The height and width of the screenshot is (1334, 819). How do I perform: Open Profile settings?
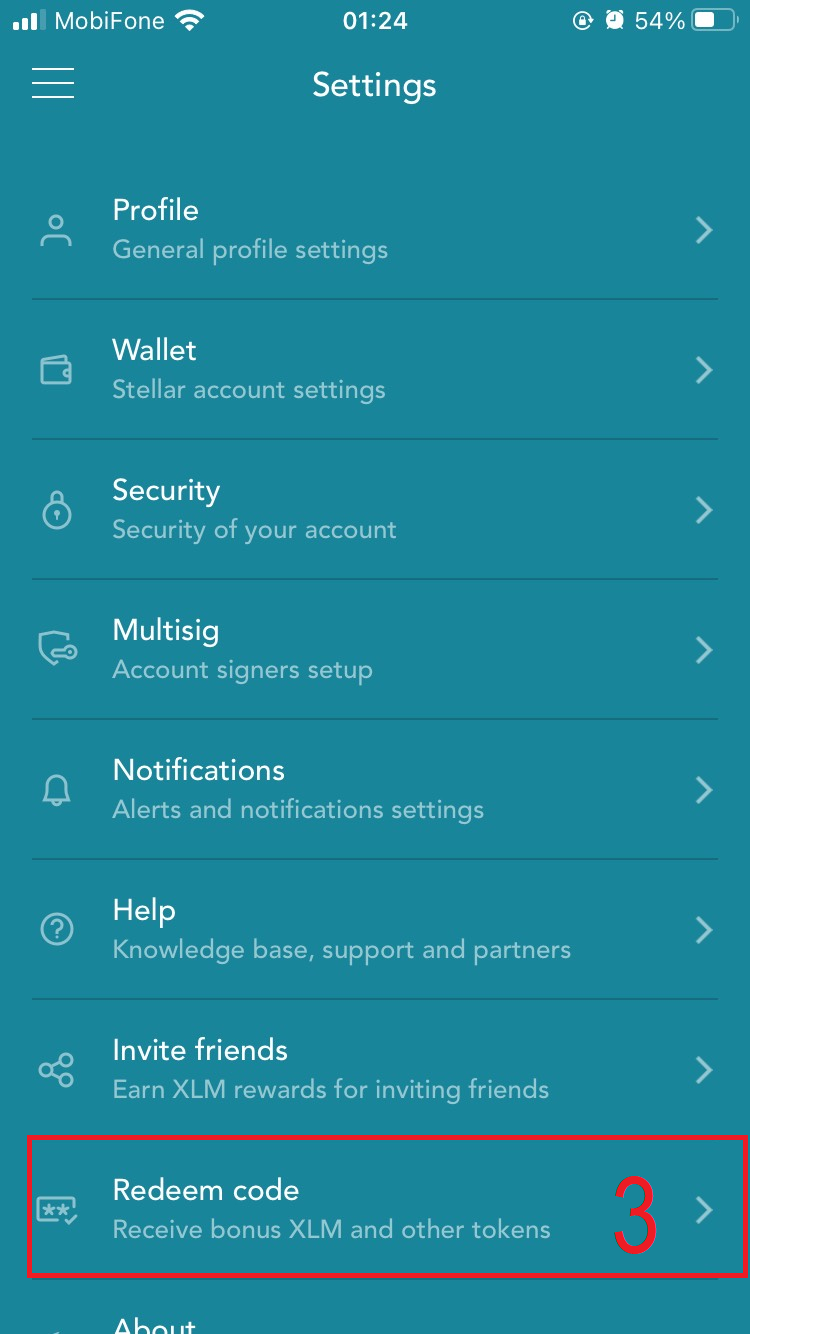tap(374, 230)
